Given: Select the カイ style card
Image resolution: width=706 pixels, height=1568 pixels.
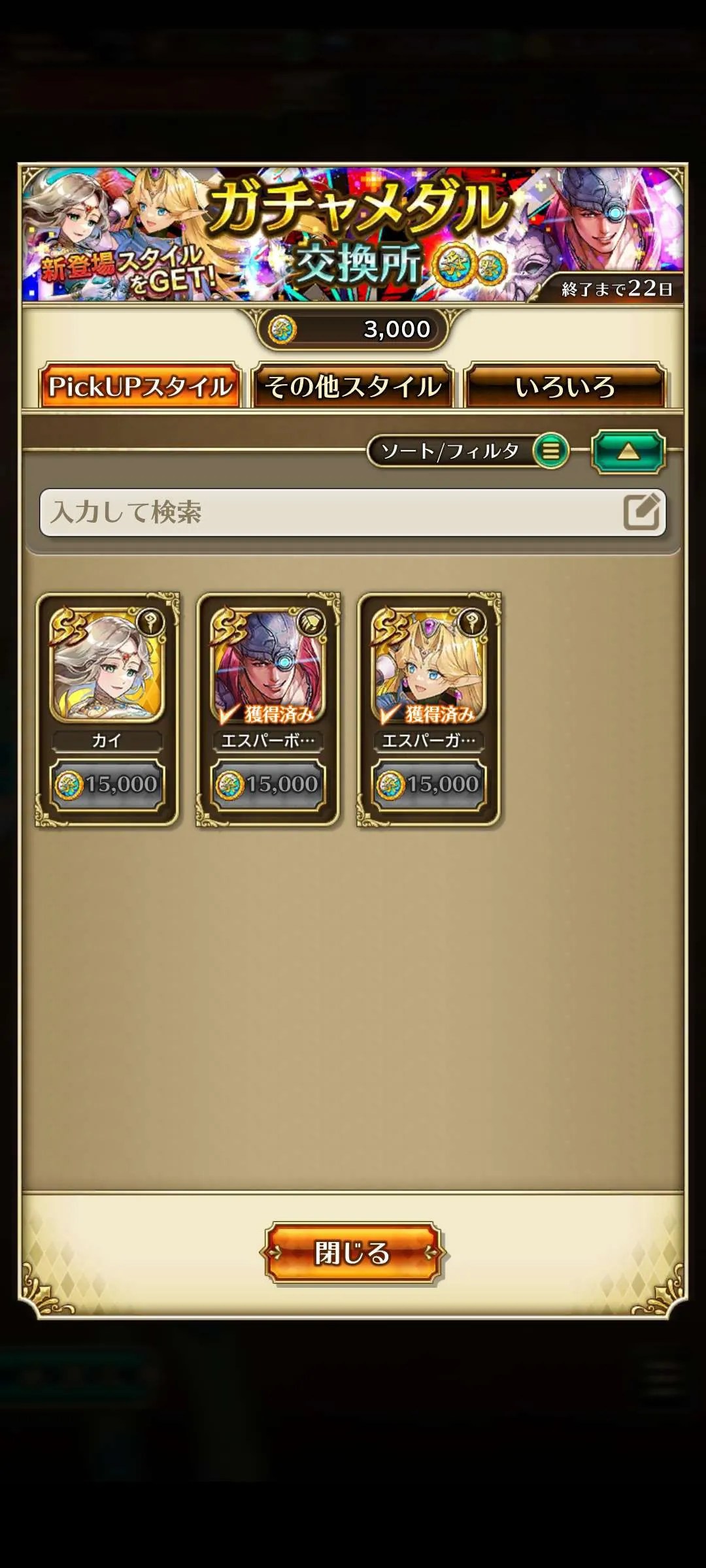Looking at the screenshot, I should 107,709.
